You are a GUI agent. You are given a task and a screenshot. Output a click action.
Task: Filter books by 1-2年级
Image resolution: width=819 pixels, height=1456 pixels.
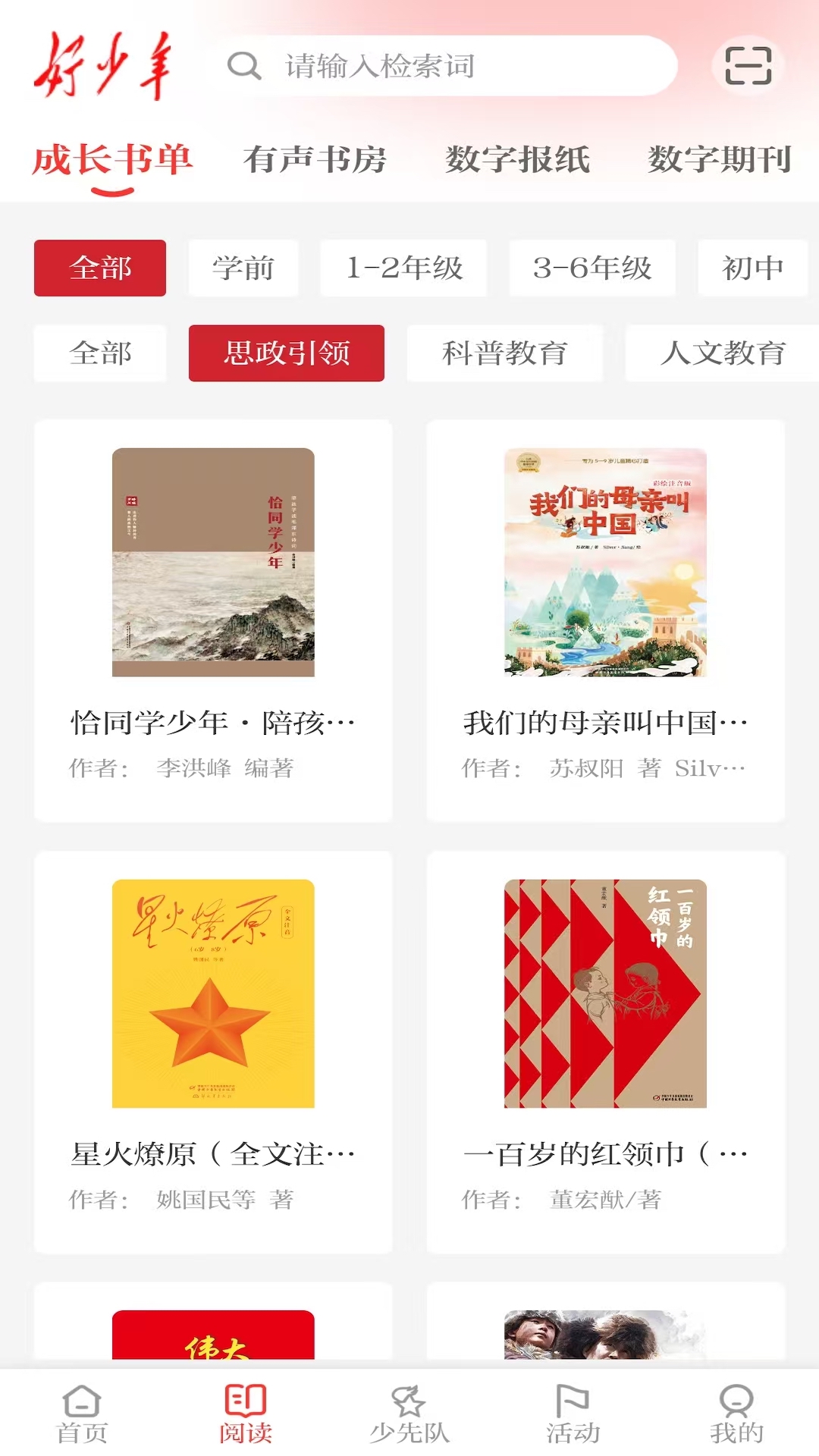pos(403,268)
